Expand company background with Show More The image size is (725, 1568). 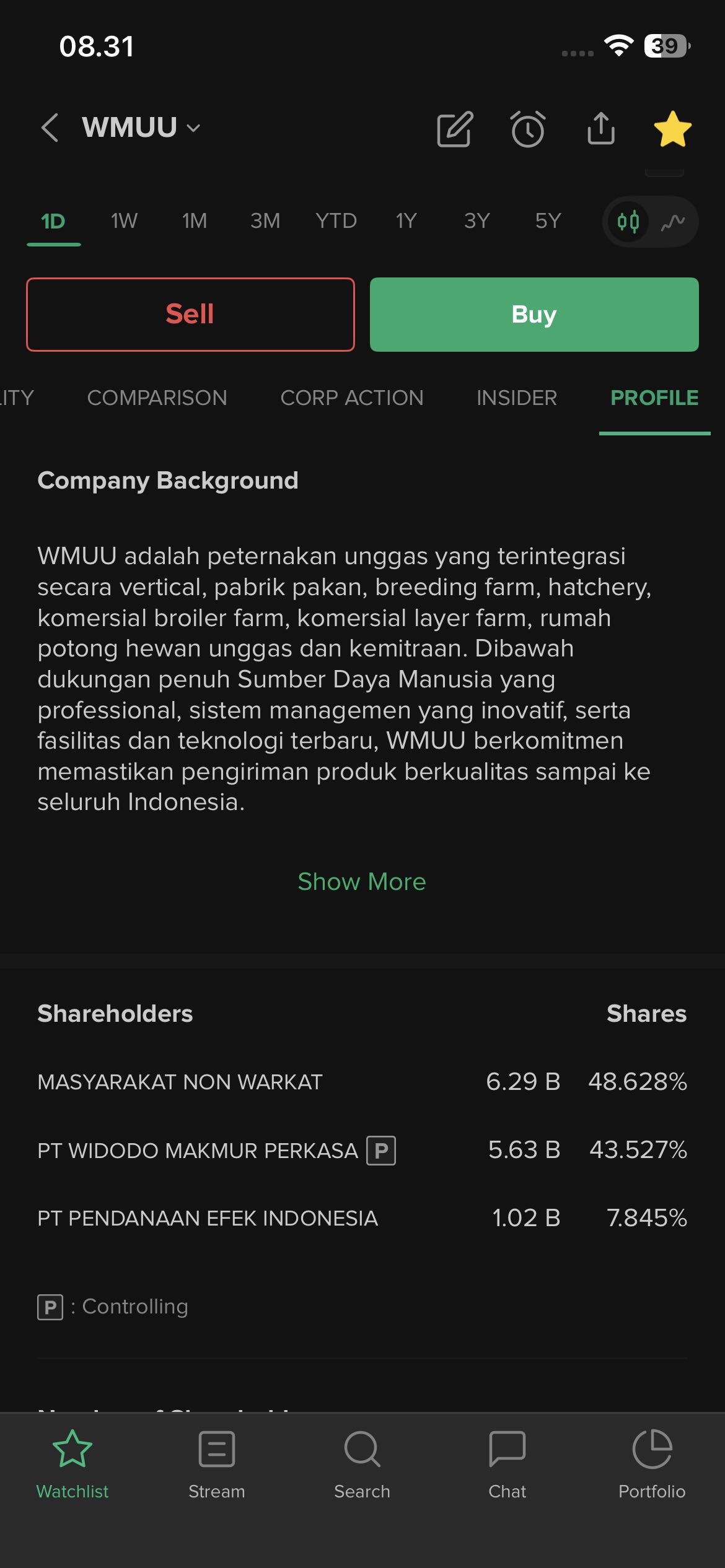tap(362, 881)
